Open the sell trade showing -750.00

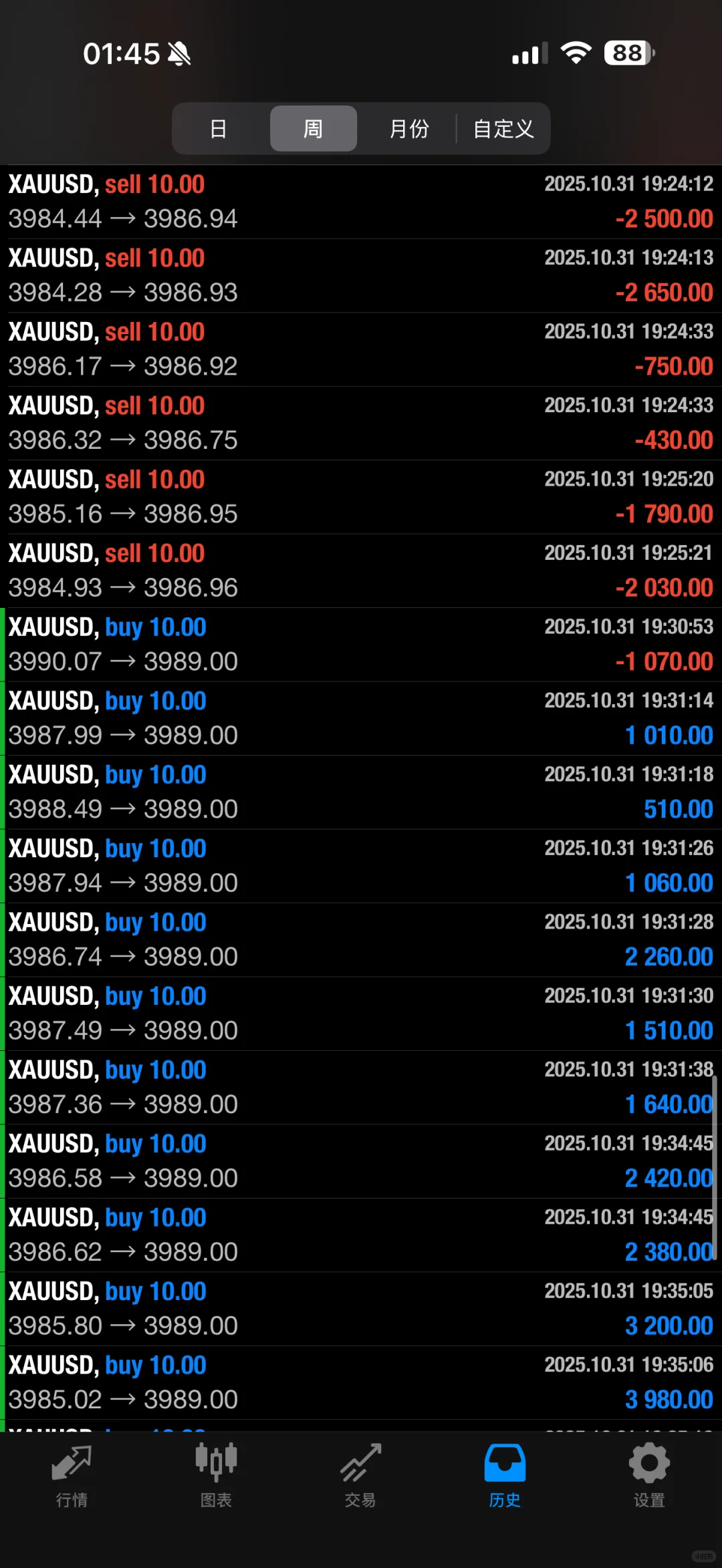(x=361, y=349)
